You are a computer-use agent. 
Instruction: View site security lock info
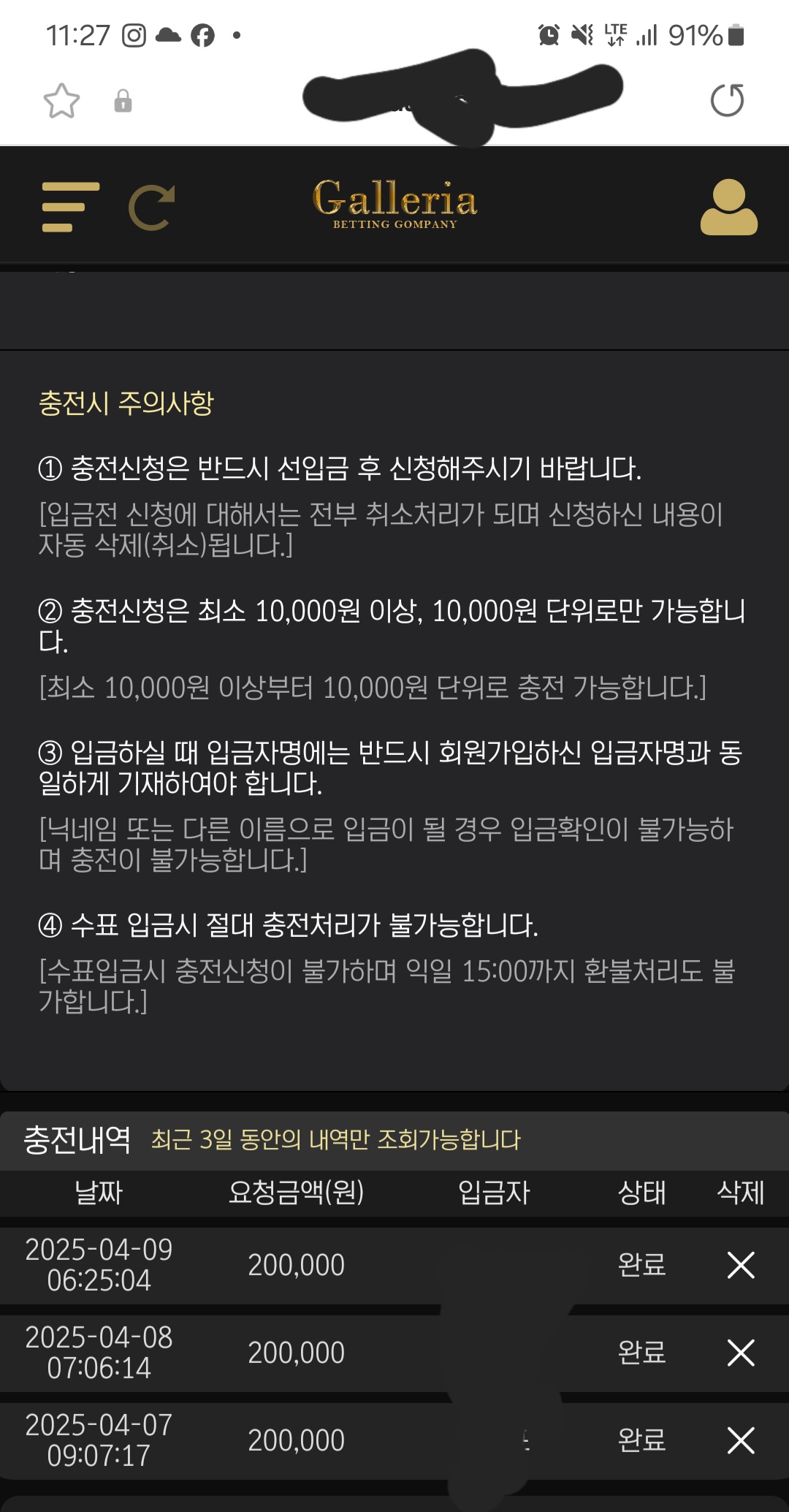coord(123,101)
